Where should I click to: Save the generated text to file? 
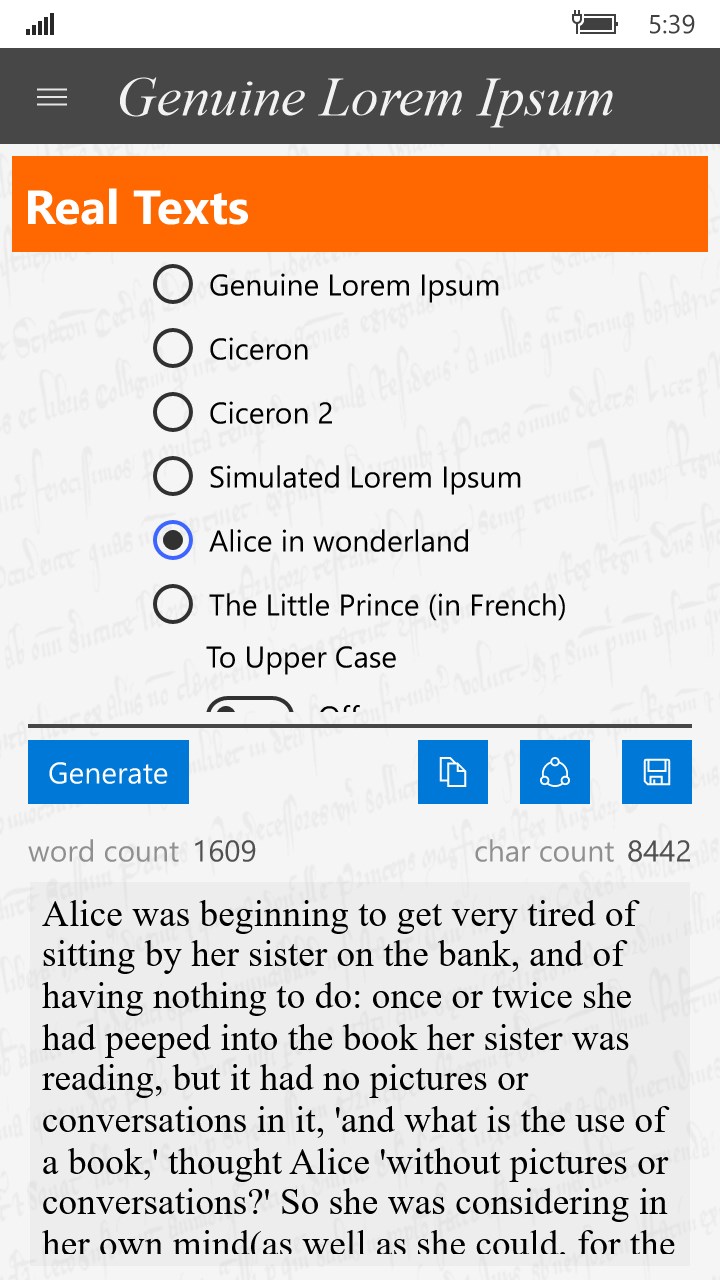click(657, 772)
